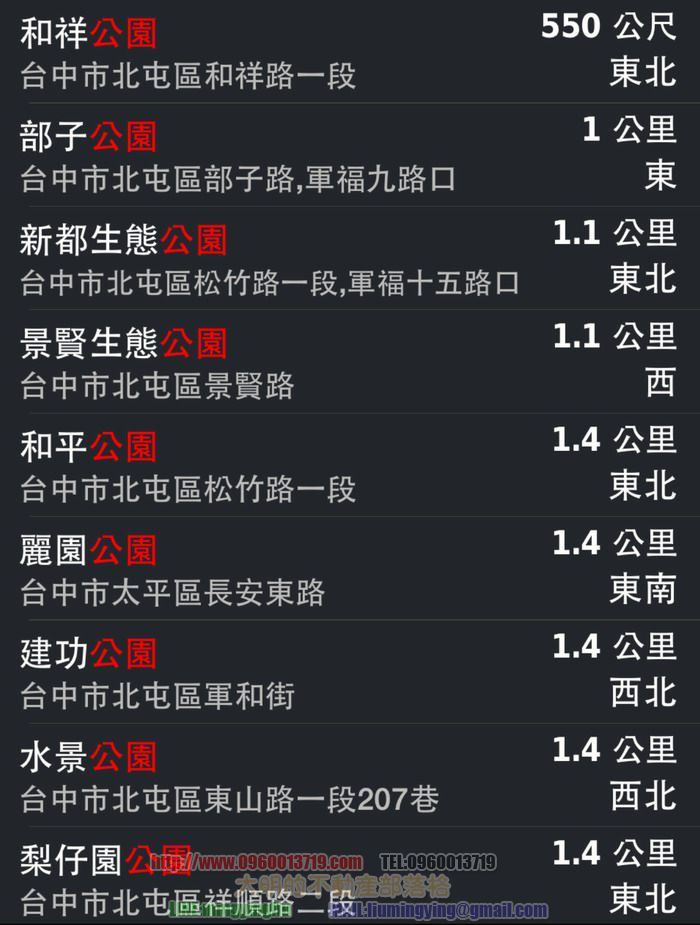Image resolution: width=700 pixels, height=925 pixels.
Task: Open 水景公園 on 東山路一段207巷
Action: pos(89,757)
